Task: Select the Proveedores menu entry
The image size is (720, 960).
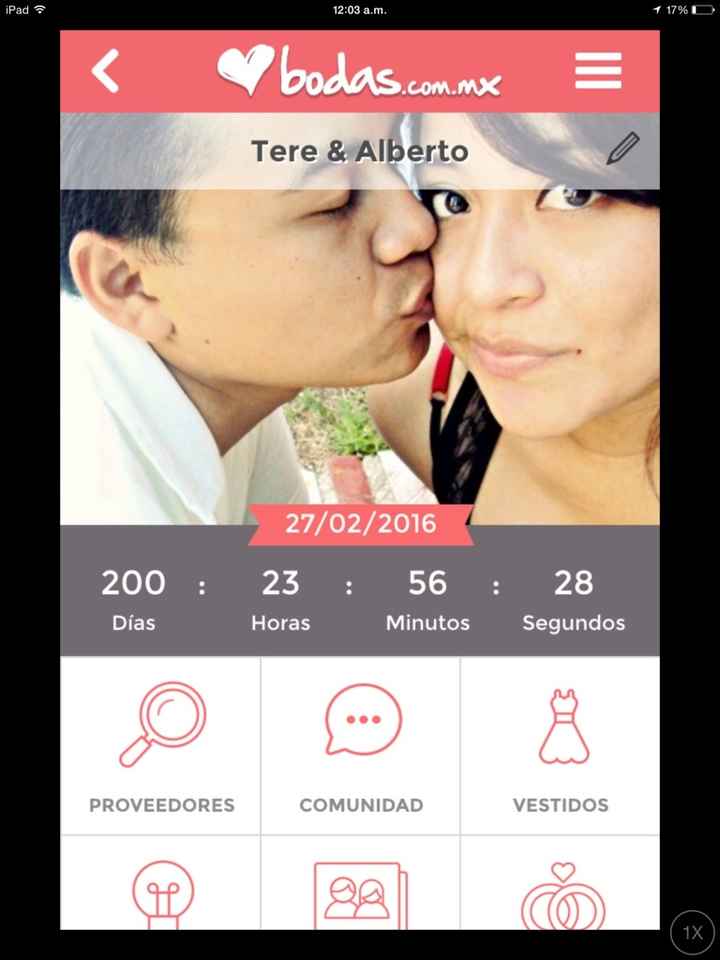Action: (x=160, y=804)
